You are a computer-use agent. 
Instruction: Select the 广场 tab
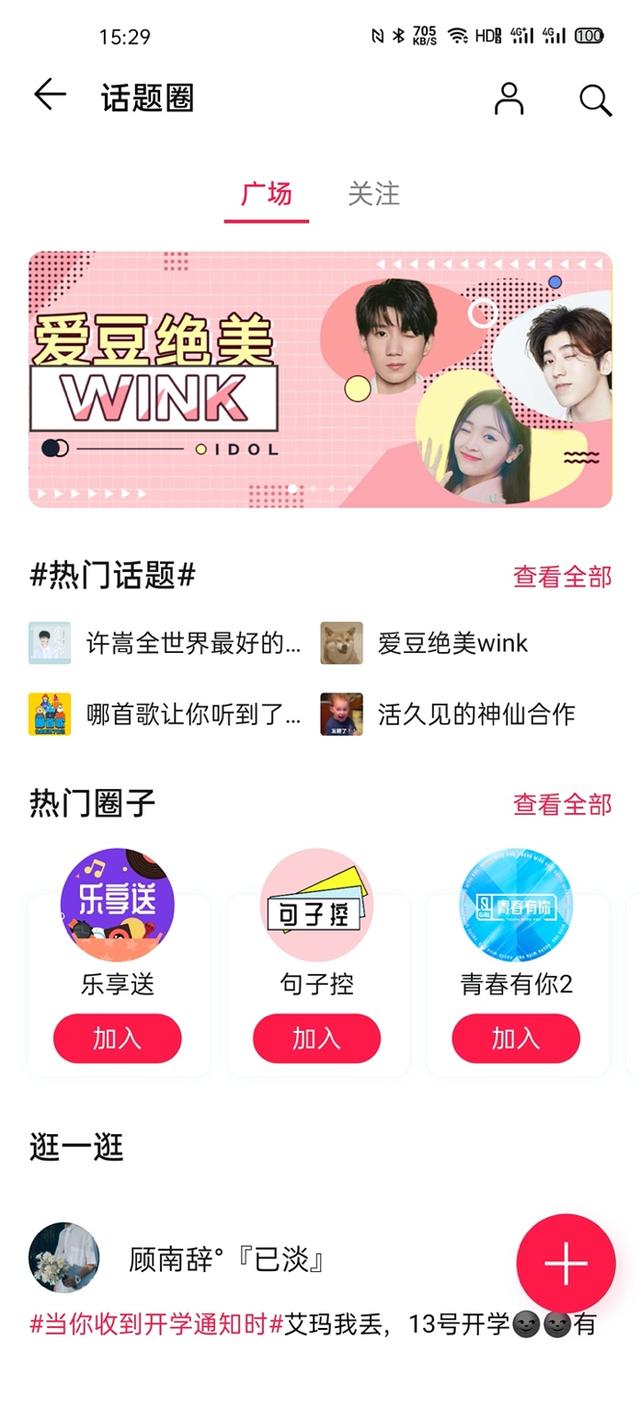click(x=267, y=193)
